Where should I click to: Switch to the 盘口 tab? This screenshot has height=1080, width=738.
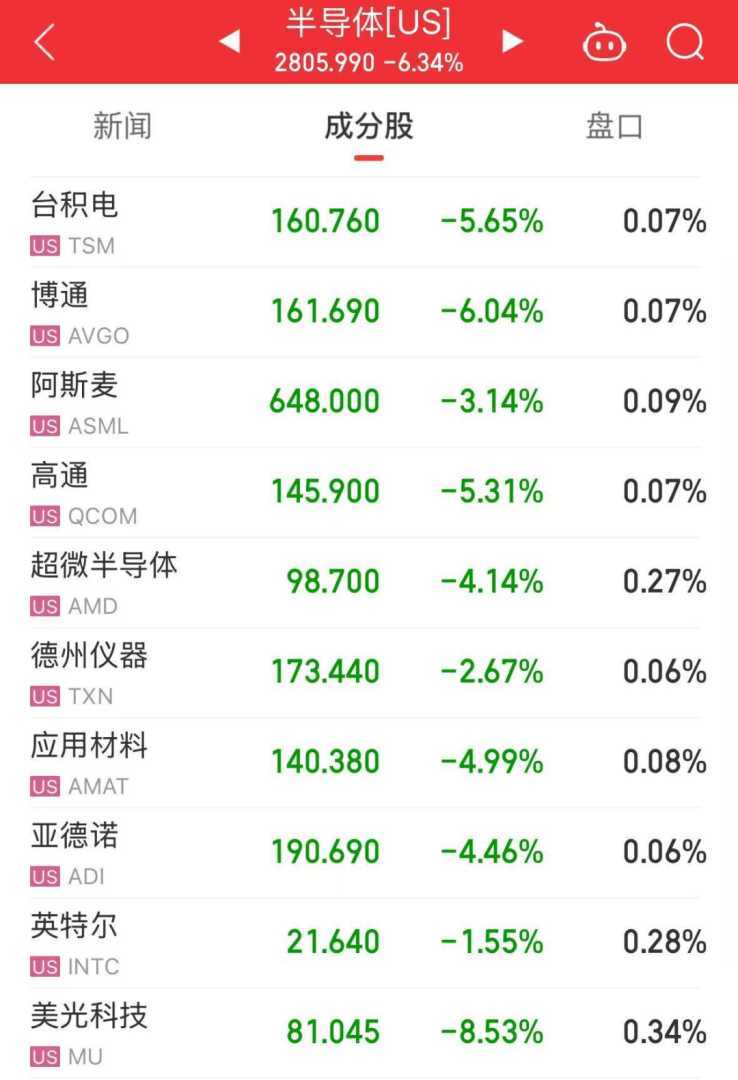pos(613,127)
